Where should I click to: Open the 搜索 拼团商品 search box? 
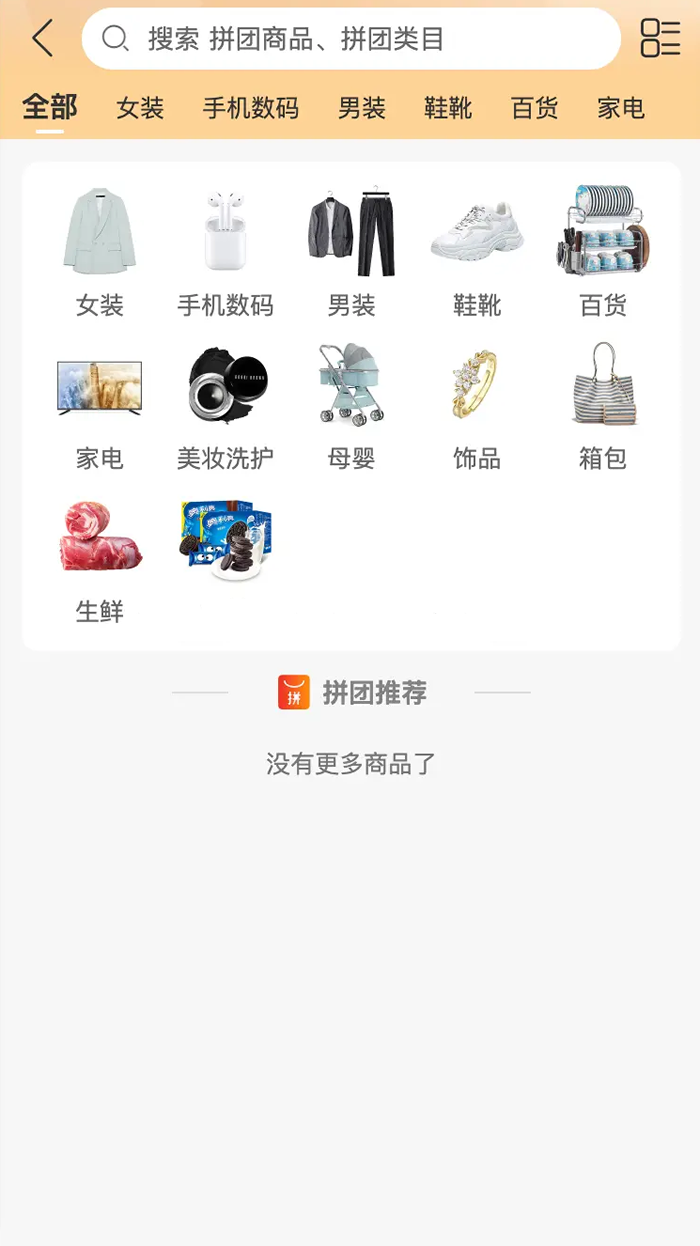[350, 39]
